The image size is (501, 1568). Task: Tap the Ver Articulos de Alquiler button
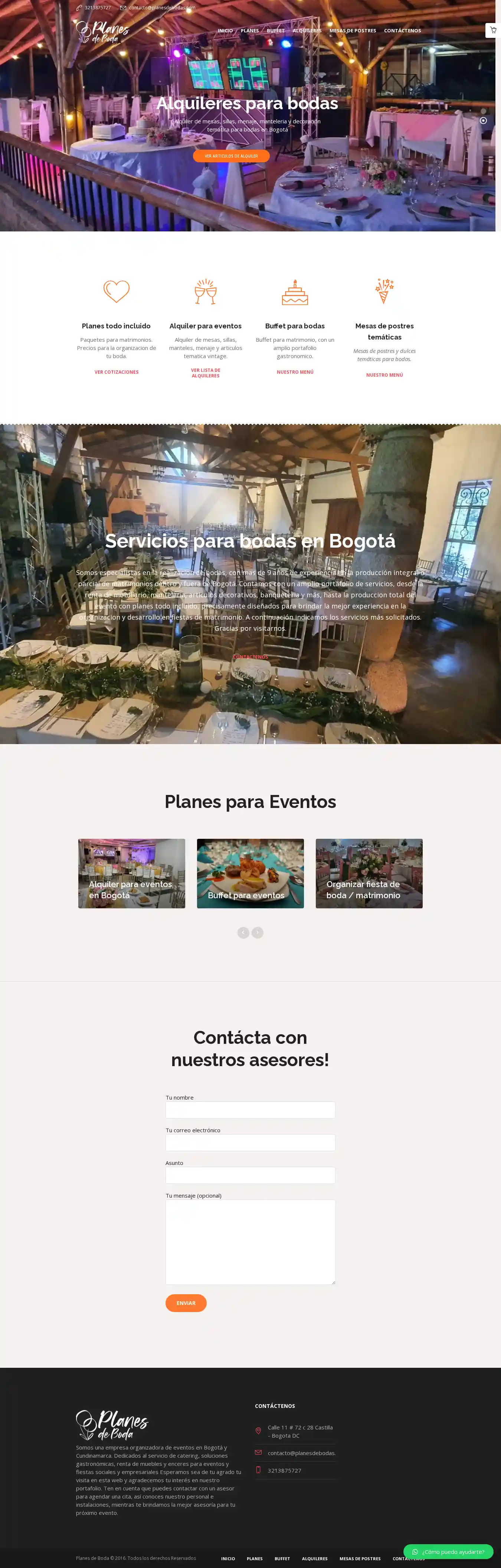(231, 156)
